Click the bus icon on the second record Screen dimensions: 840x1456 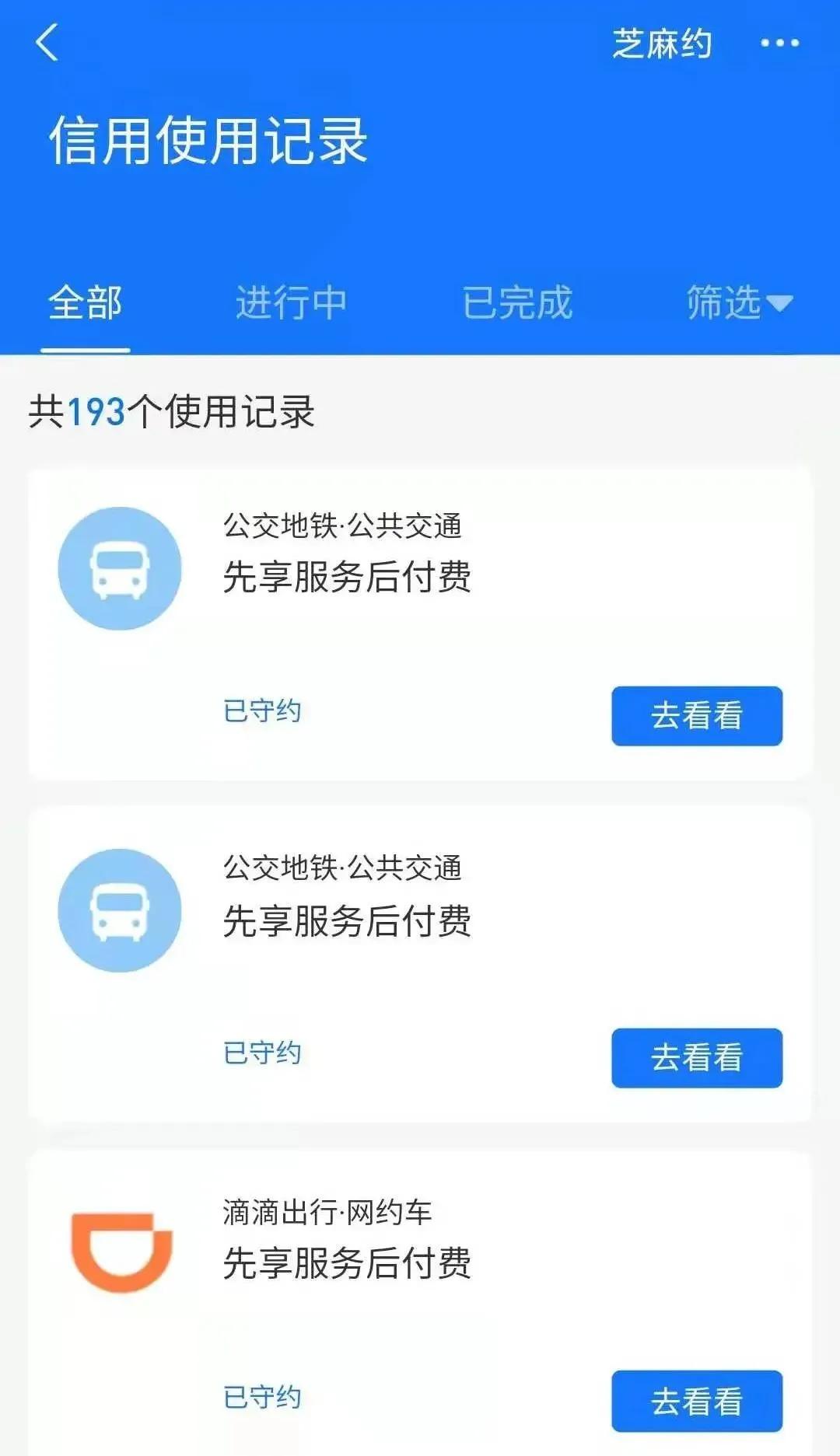tap(121, 911)
